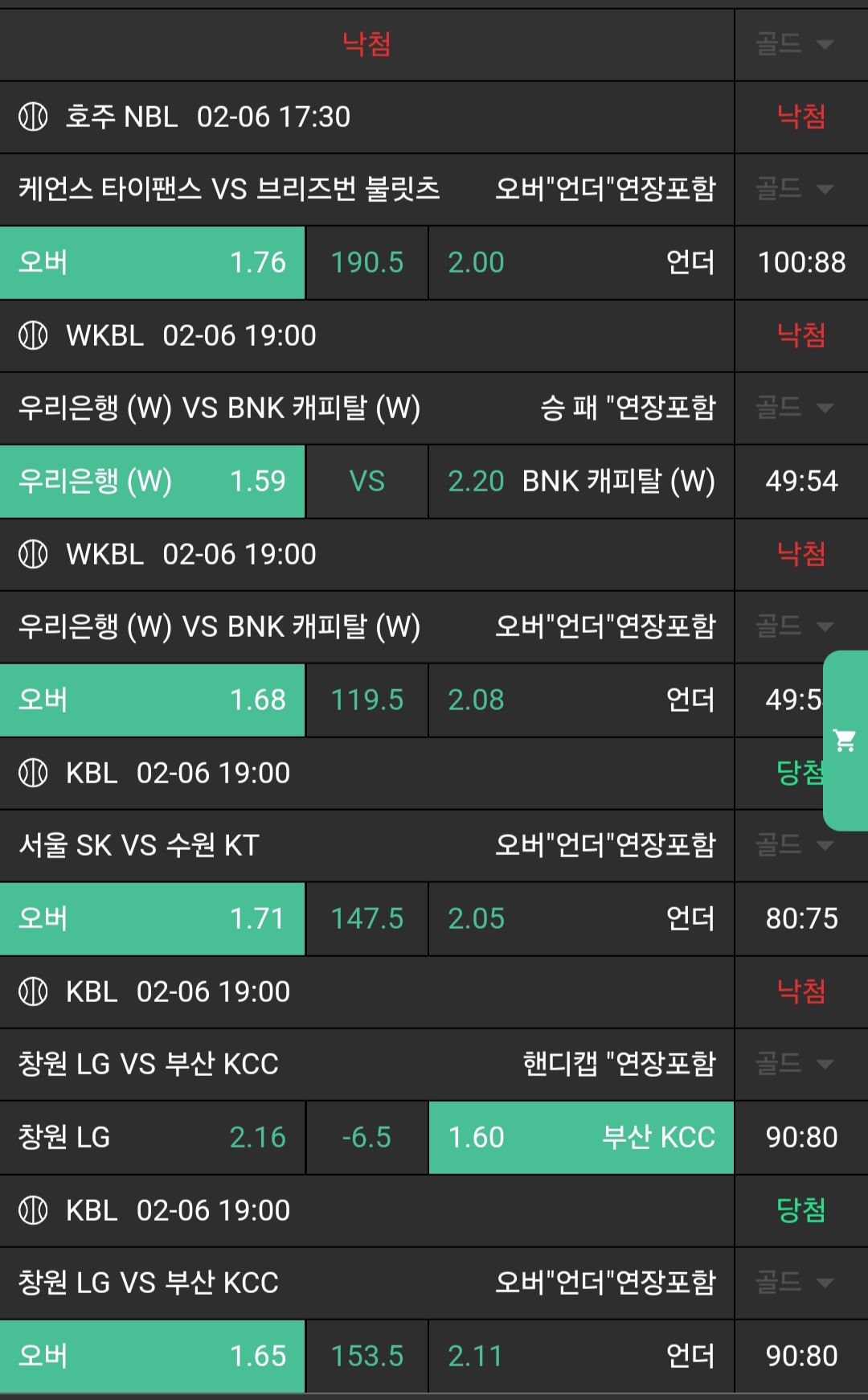This screenshot has width=868, height=1400.
Task: Select 언더 2.08 on the 119.5 line
Action: click(x=581, y=700)
